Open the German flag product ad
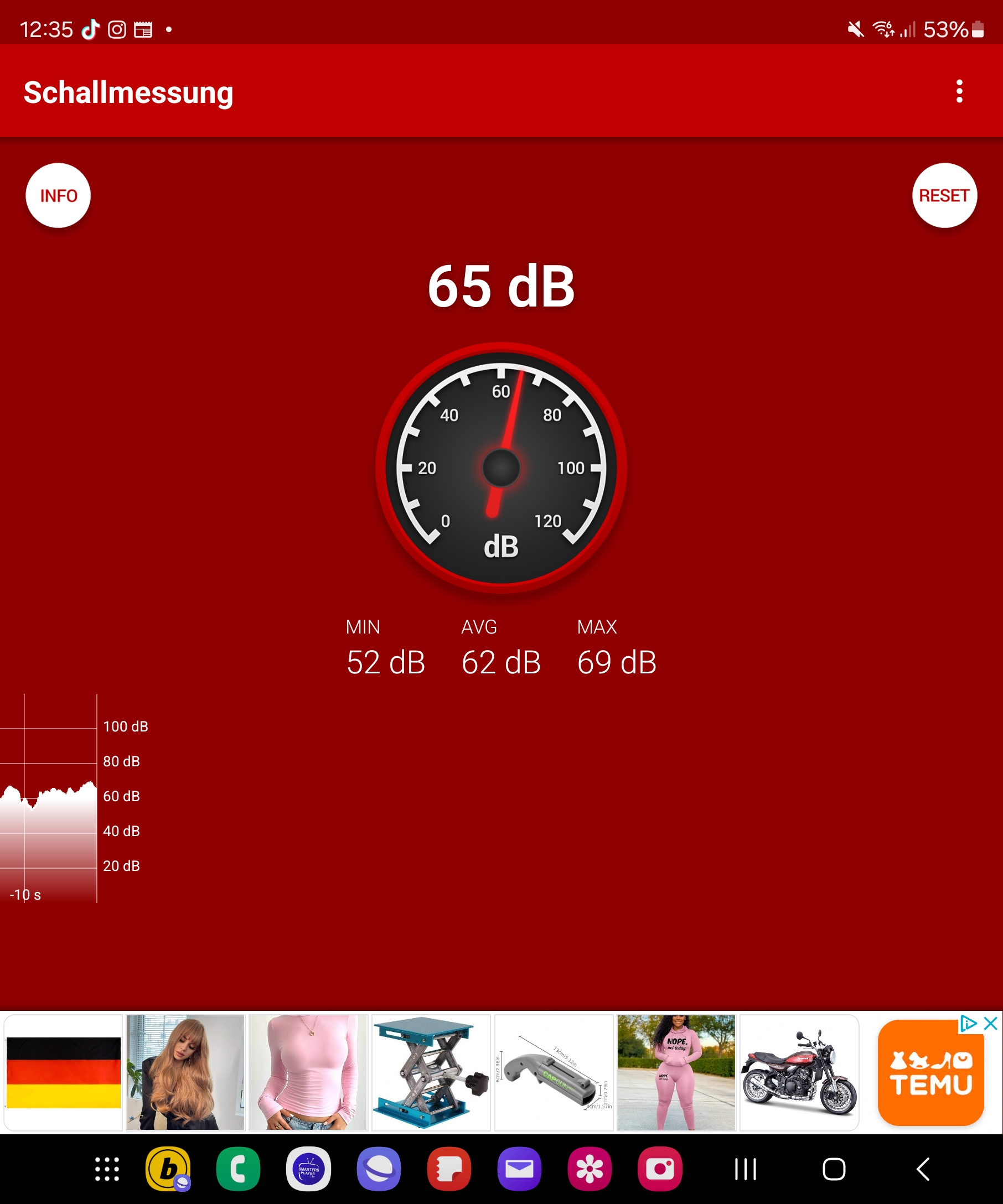The height and width of the screenshot is (1204, 1003). pyautogui.click(x=63, y=1072)
